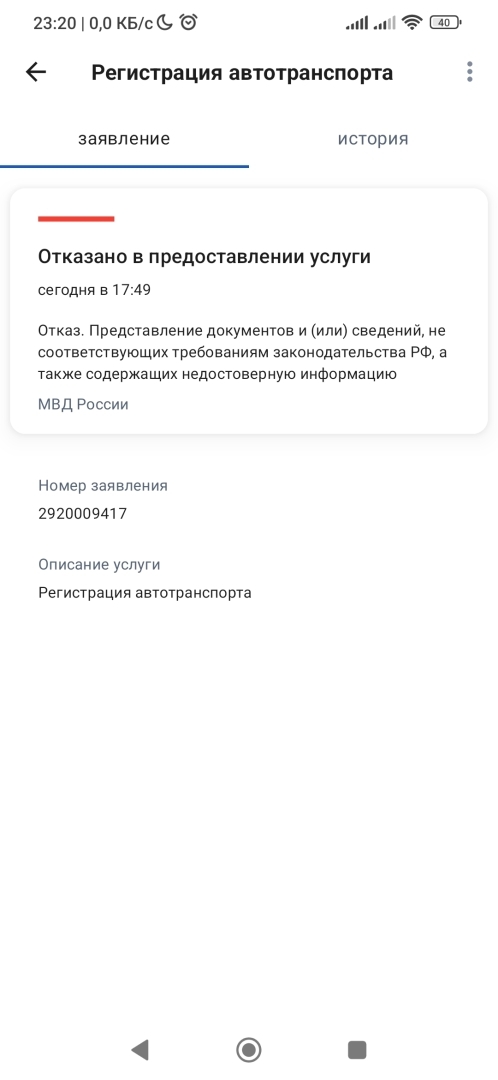Open the three-dot overflow menu

470,72
